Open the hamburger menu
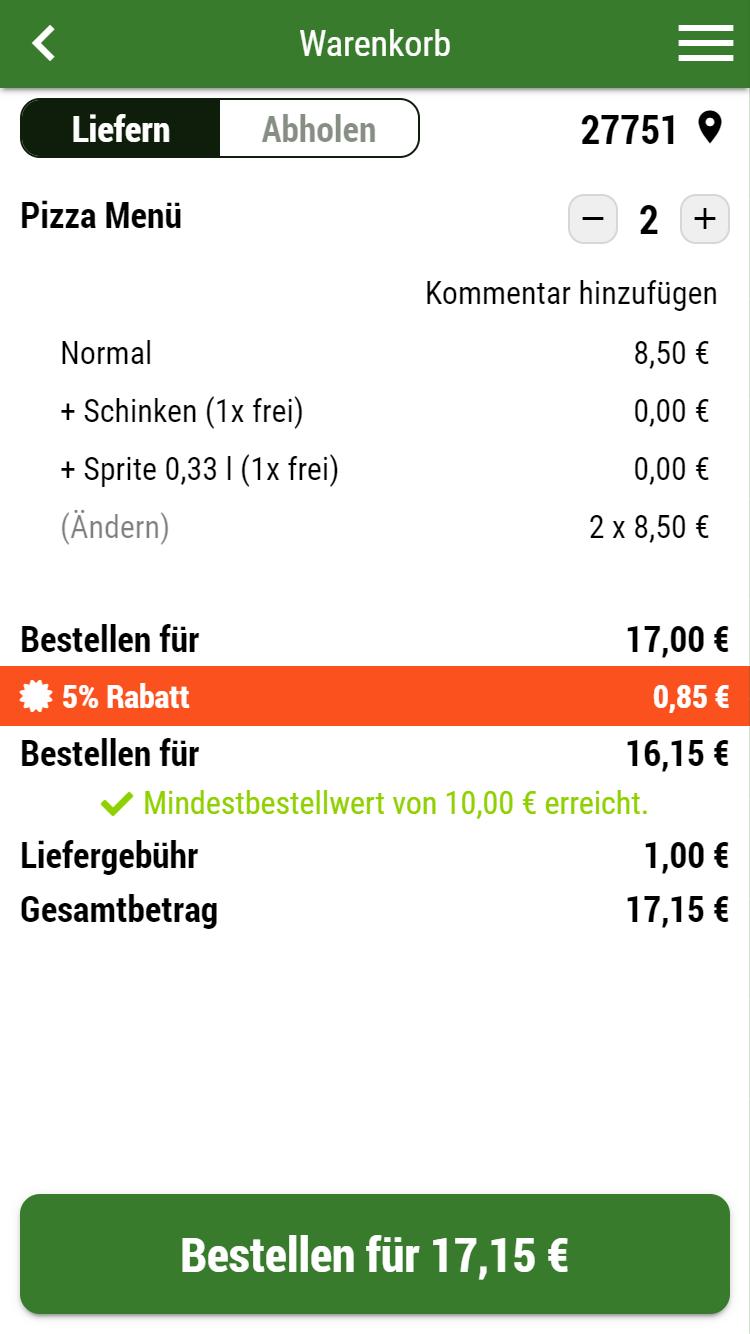 tap(705, 44)
